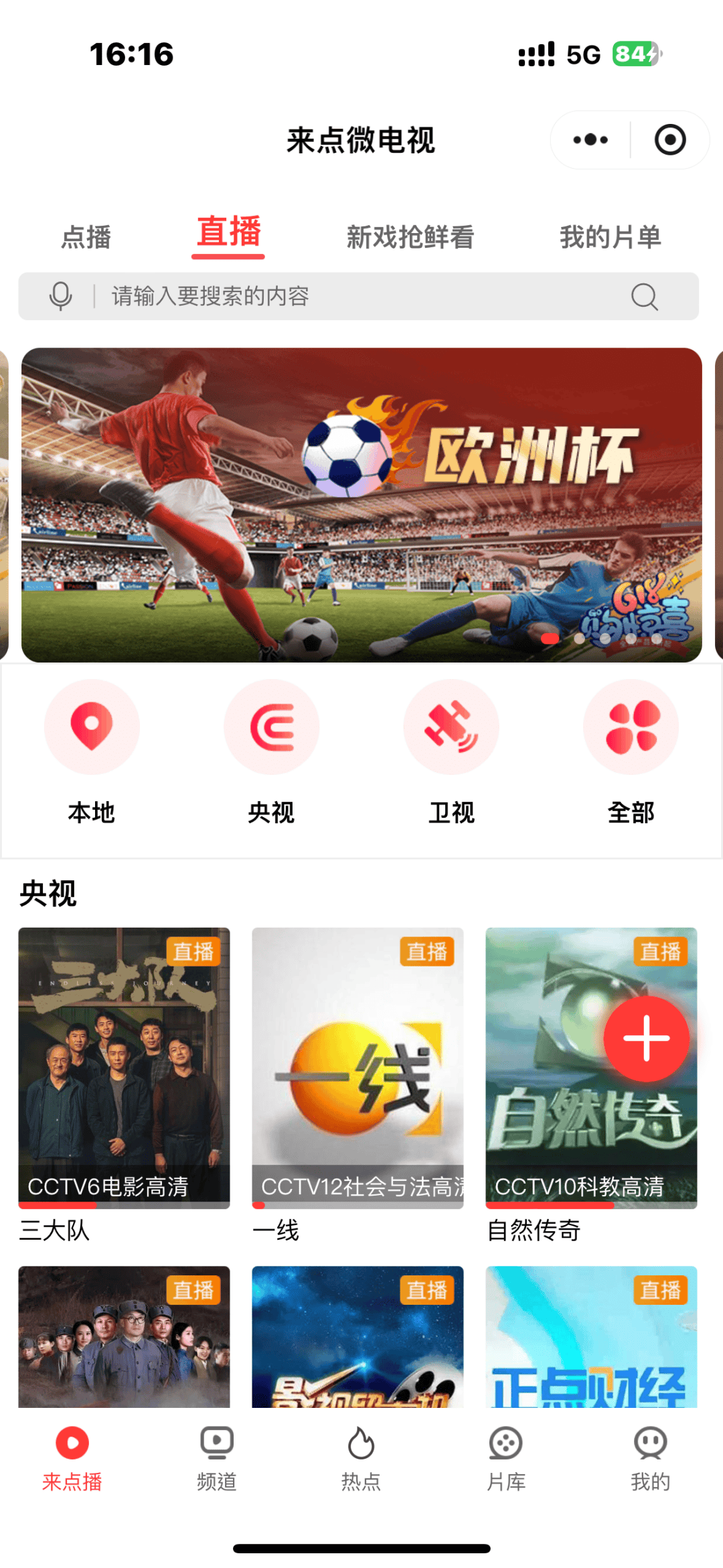Screen dimensions: 723x1568
Task: Tap the search field to enter content
Action: tap(361, 296)
